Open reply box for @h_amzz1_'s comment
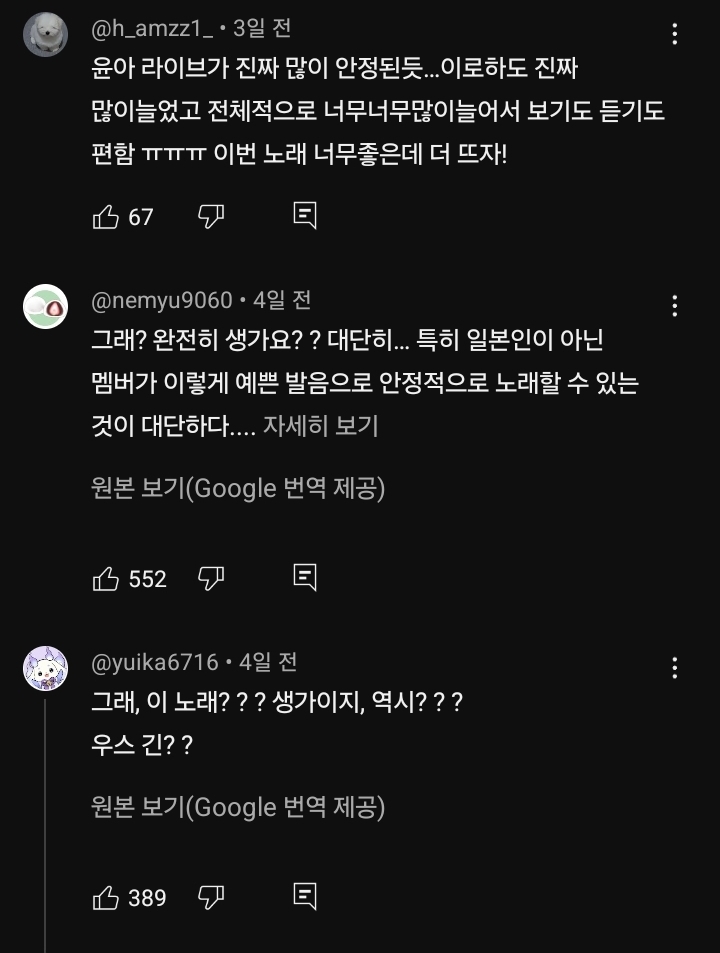 tap(305, 215)
